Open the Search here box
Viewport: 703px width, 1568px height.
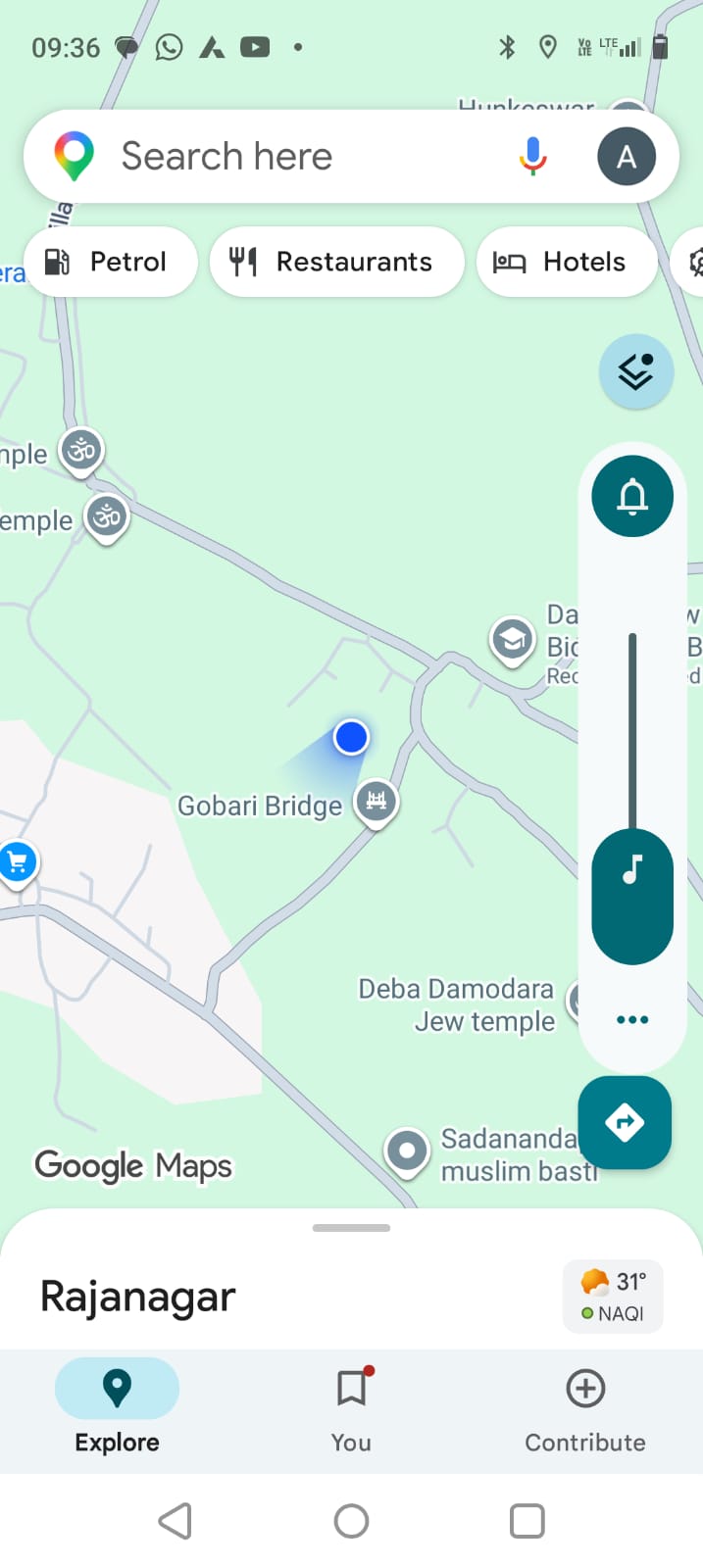pos(294,157)
